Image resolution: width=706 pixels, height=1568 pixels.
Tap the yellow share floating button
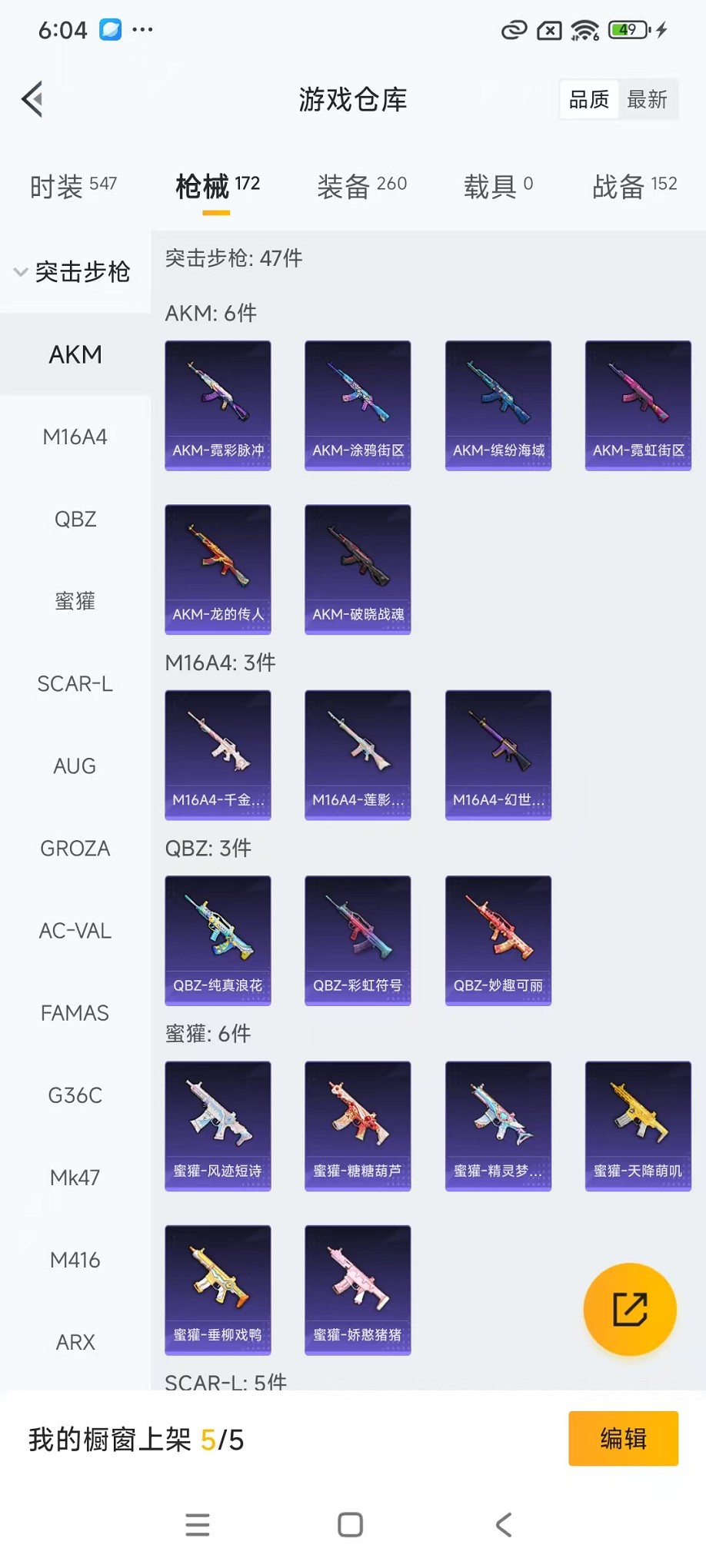coord(630,1309)
